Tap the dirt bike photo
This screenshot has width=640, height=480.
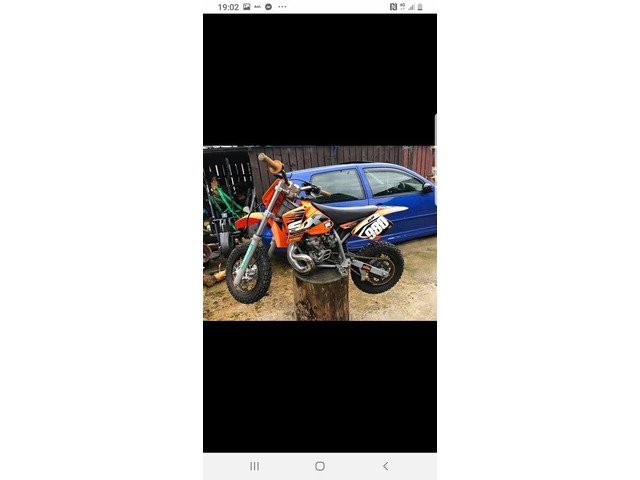coord(320,233)
